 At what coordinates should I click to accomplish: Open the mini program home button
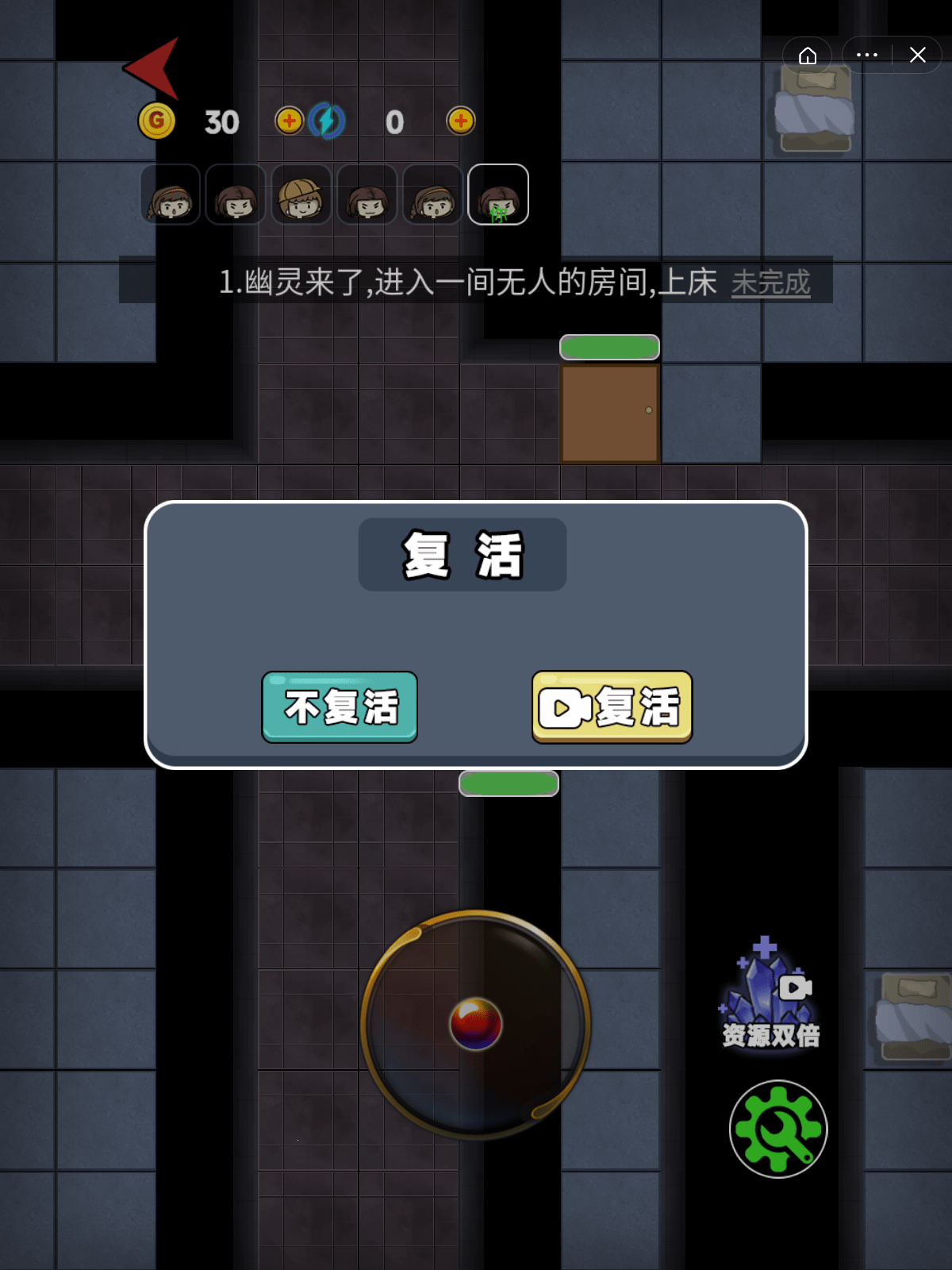tap(807, 56)
